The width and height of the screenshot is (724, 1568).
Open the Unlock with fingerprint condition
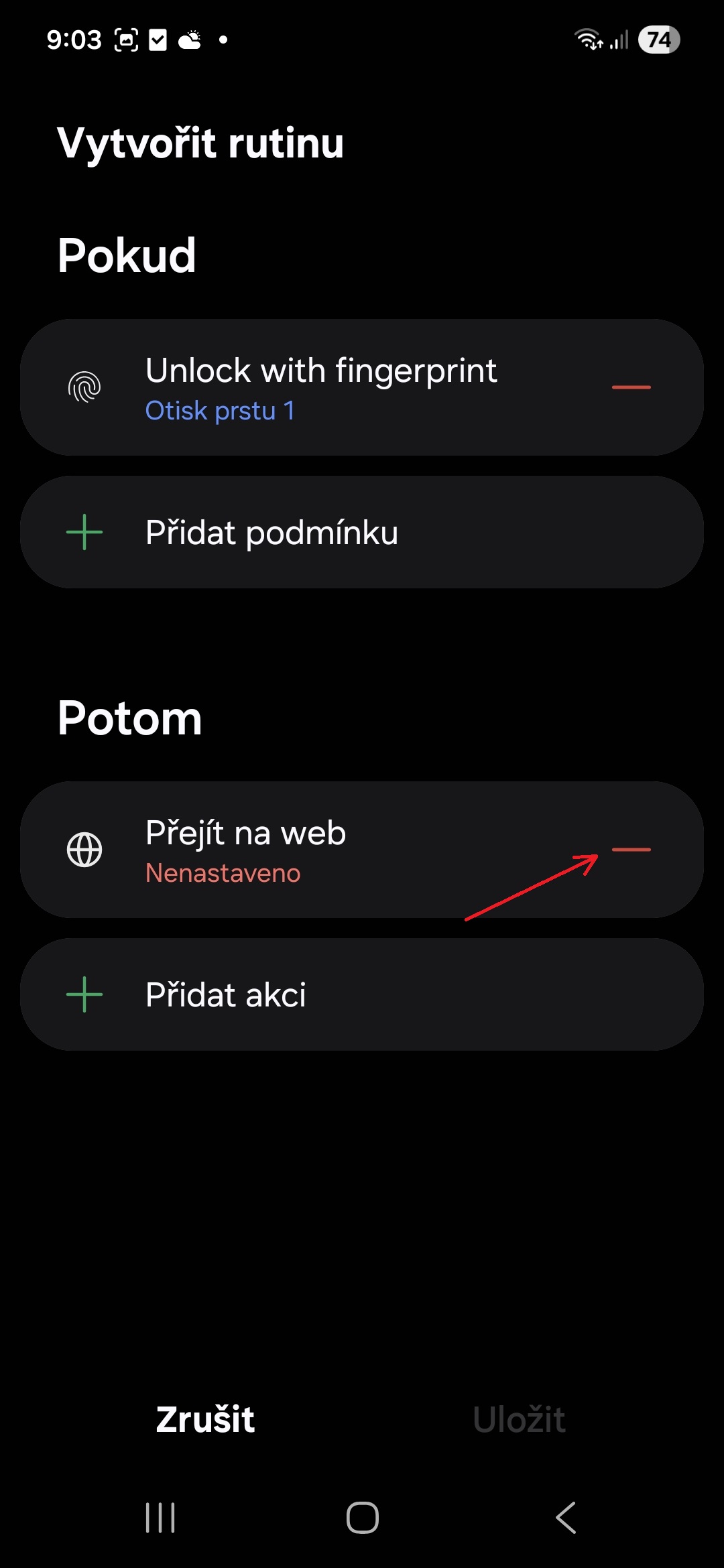pos(320,387)
